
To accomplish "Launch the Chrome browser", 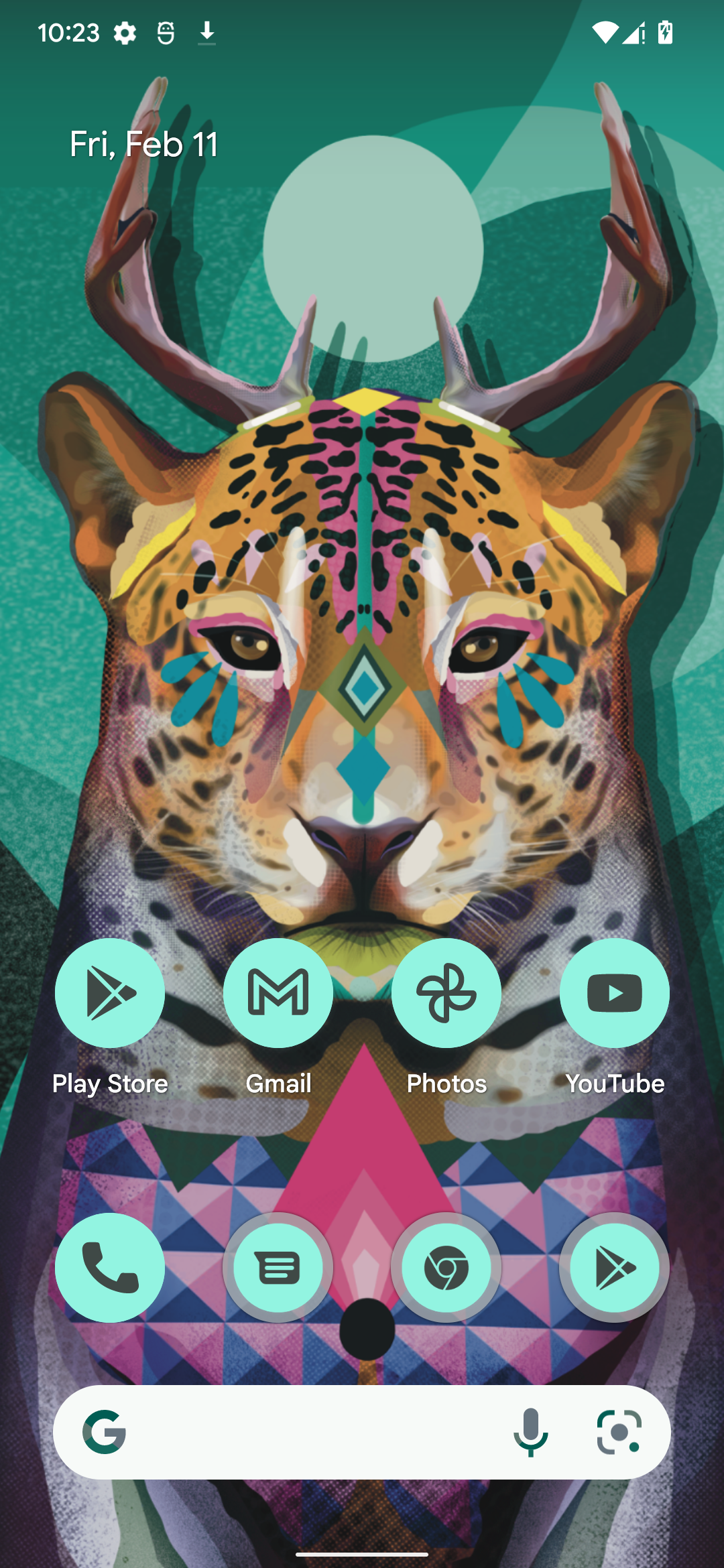I will [x=446, y=1268].
